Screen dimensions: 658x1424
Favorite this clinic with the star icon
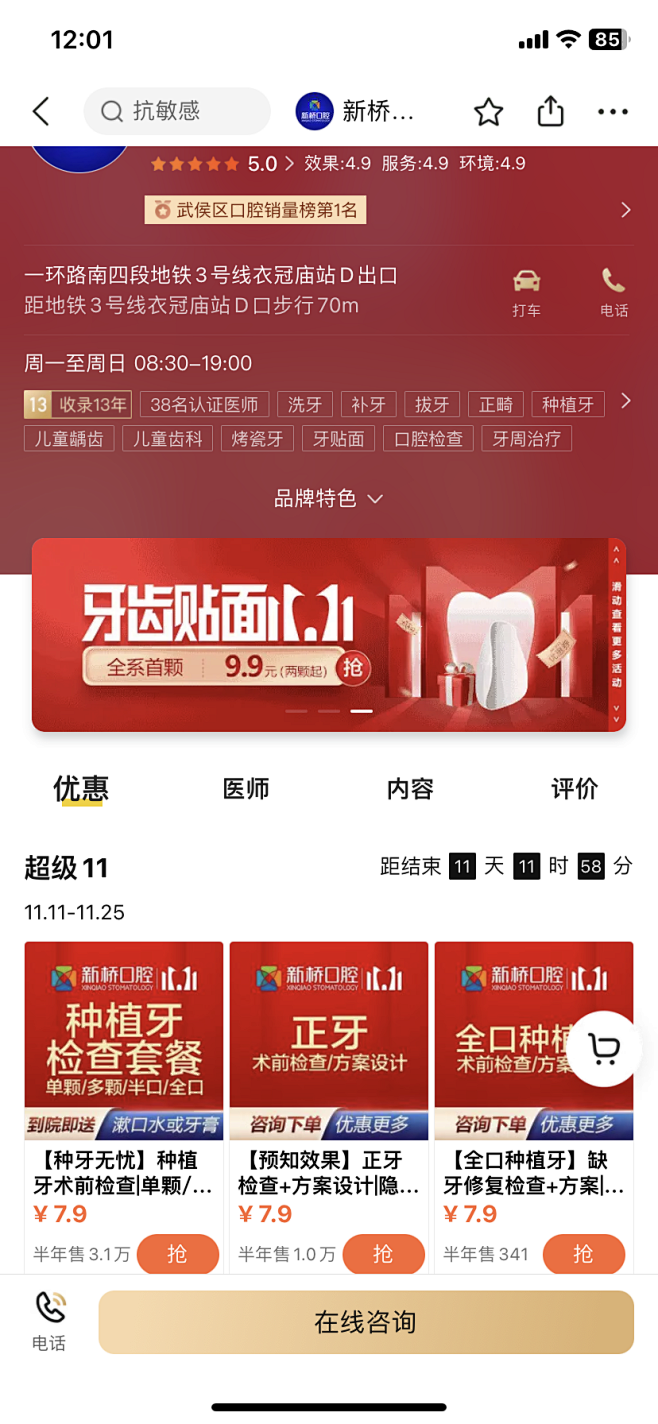(x=488, y=112)
